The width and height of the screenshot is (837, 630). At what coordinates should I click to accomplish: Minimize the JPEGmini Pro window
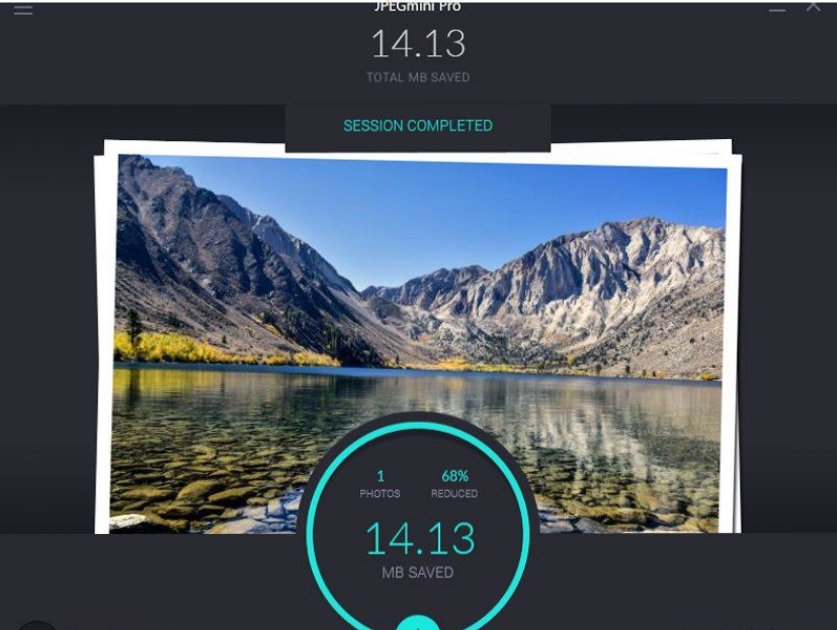click(x=777, y=8)
